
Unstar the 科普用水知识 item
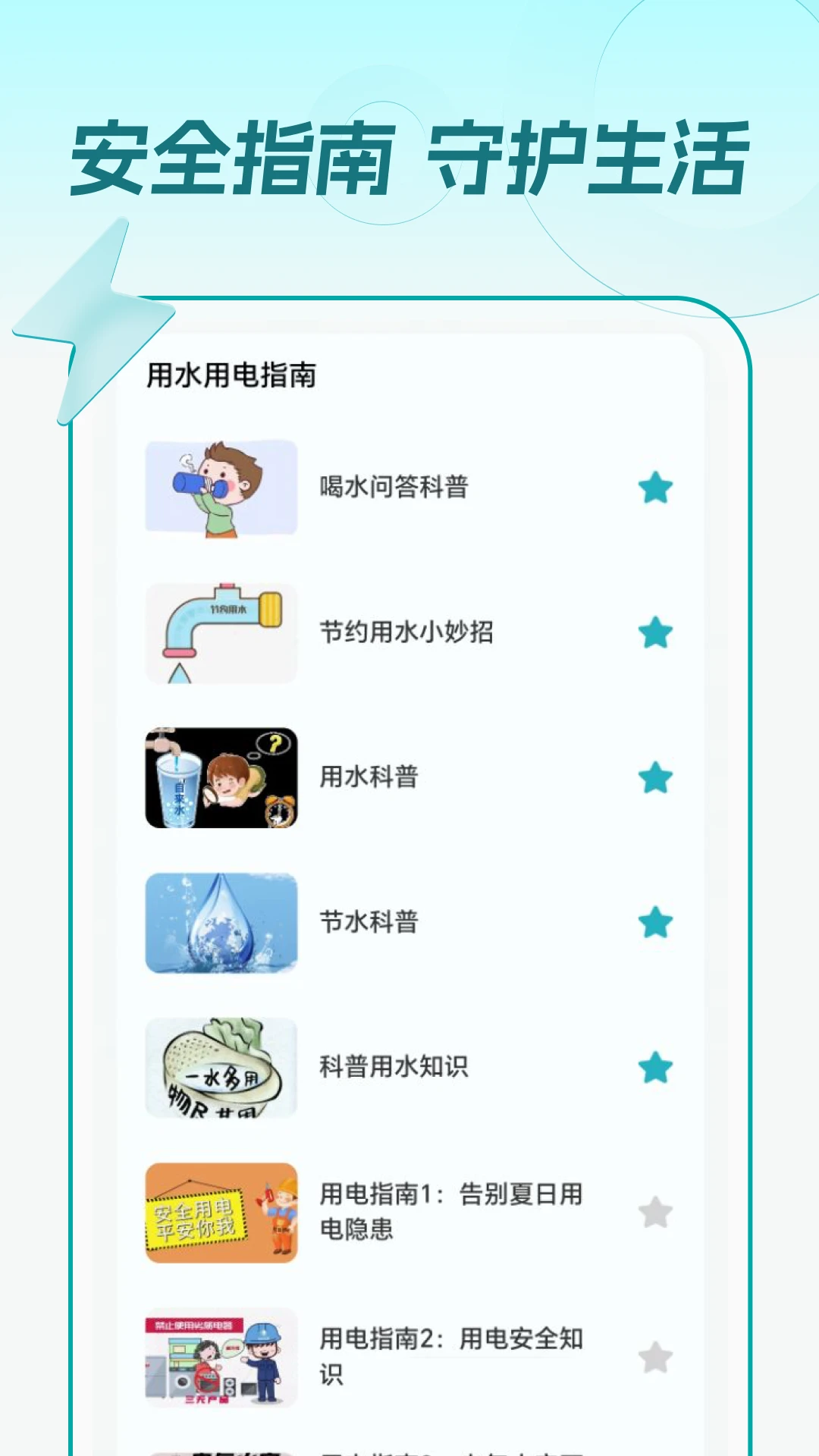click(653, 1066)
